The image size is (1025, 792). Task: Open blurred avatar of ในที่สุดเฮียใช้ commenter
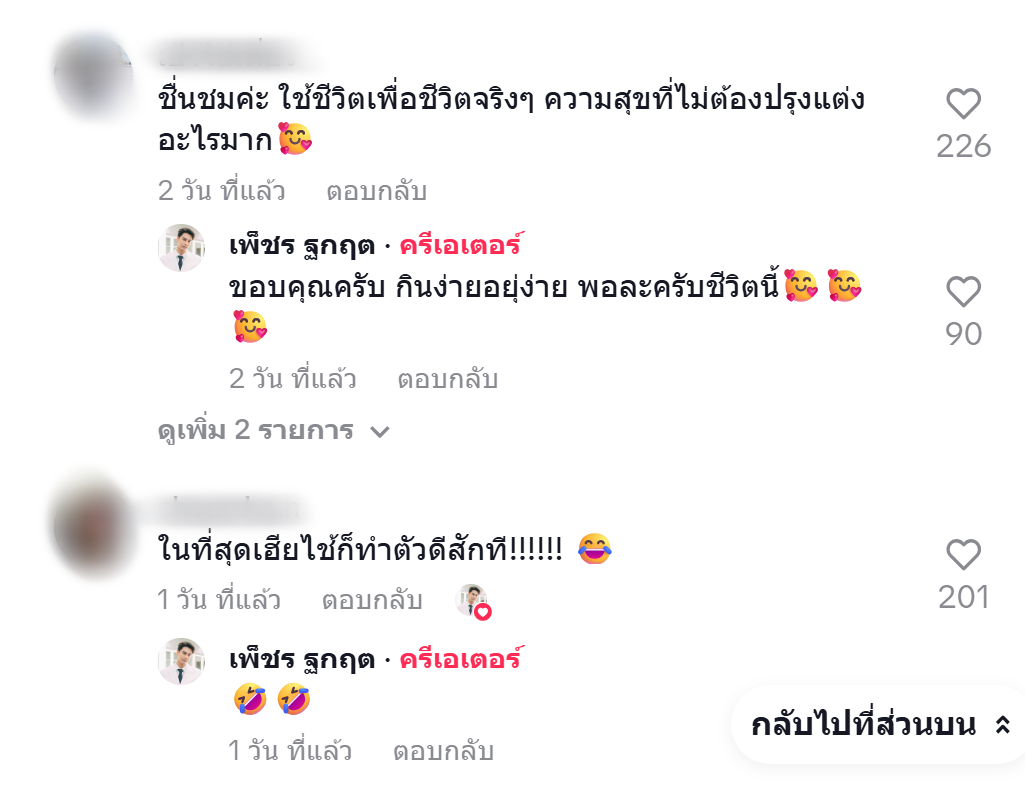click(x=93, y=525)
